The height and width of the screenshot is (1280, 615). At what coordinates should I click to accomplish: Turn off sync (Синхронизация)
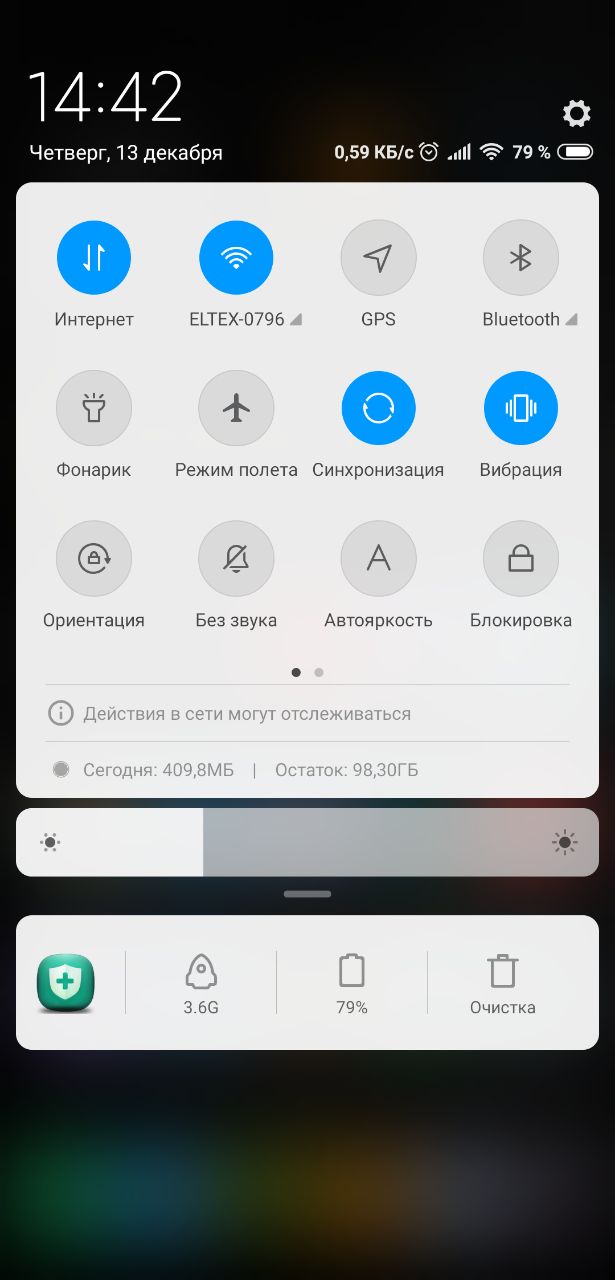[378, 408]
